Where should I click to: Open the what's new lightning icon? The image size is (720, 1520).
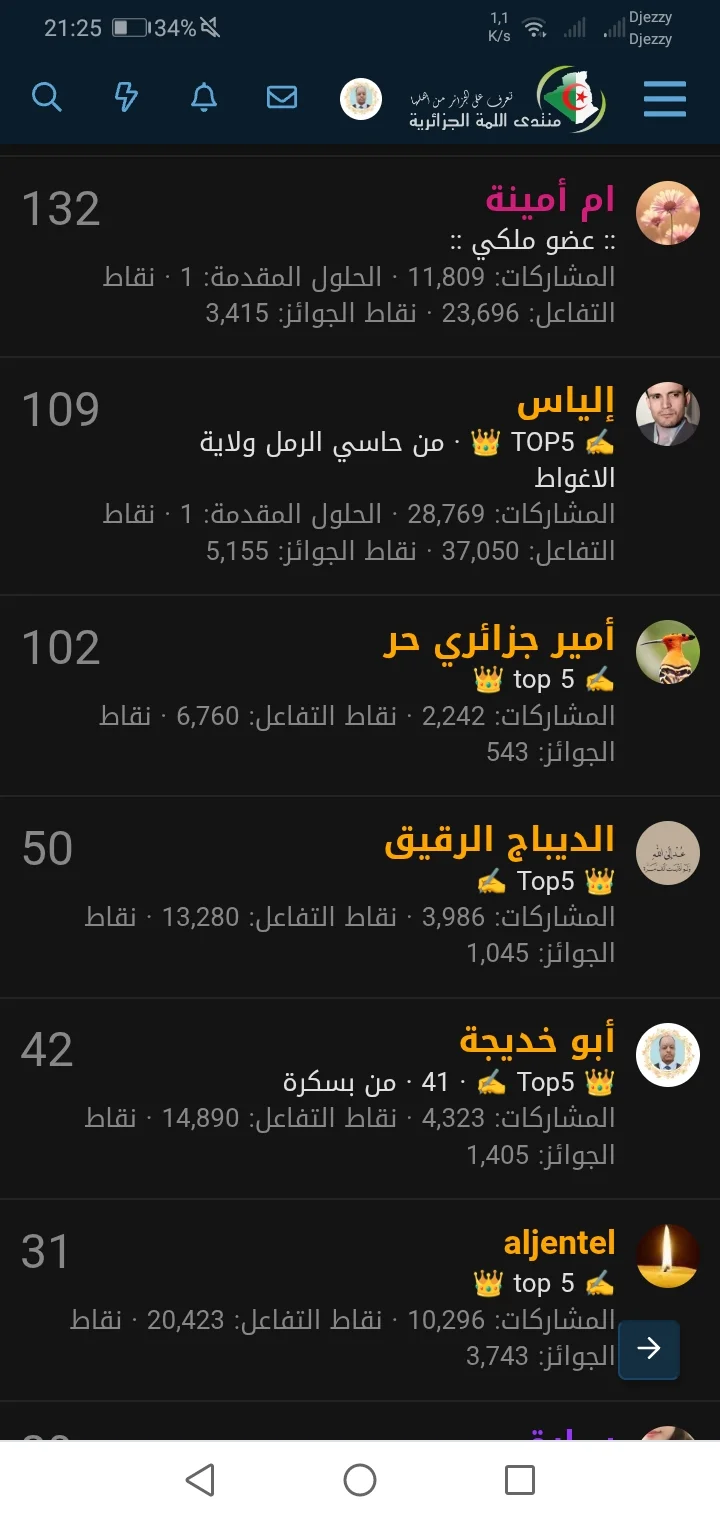coord(125,98)
